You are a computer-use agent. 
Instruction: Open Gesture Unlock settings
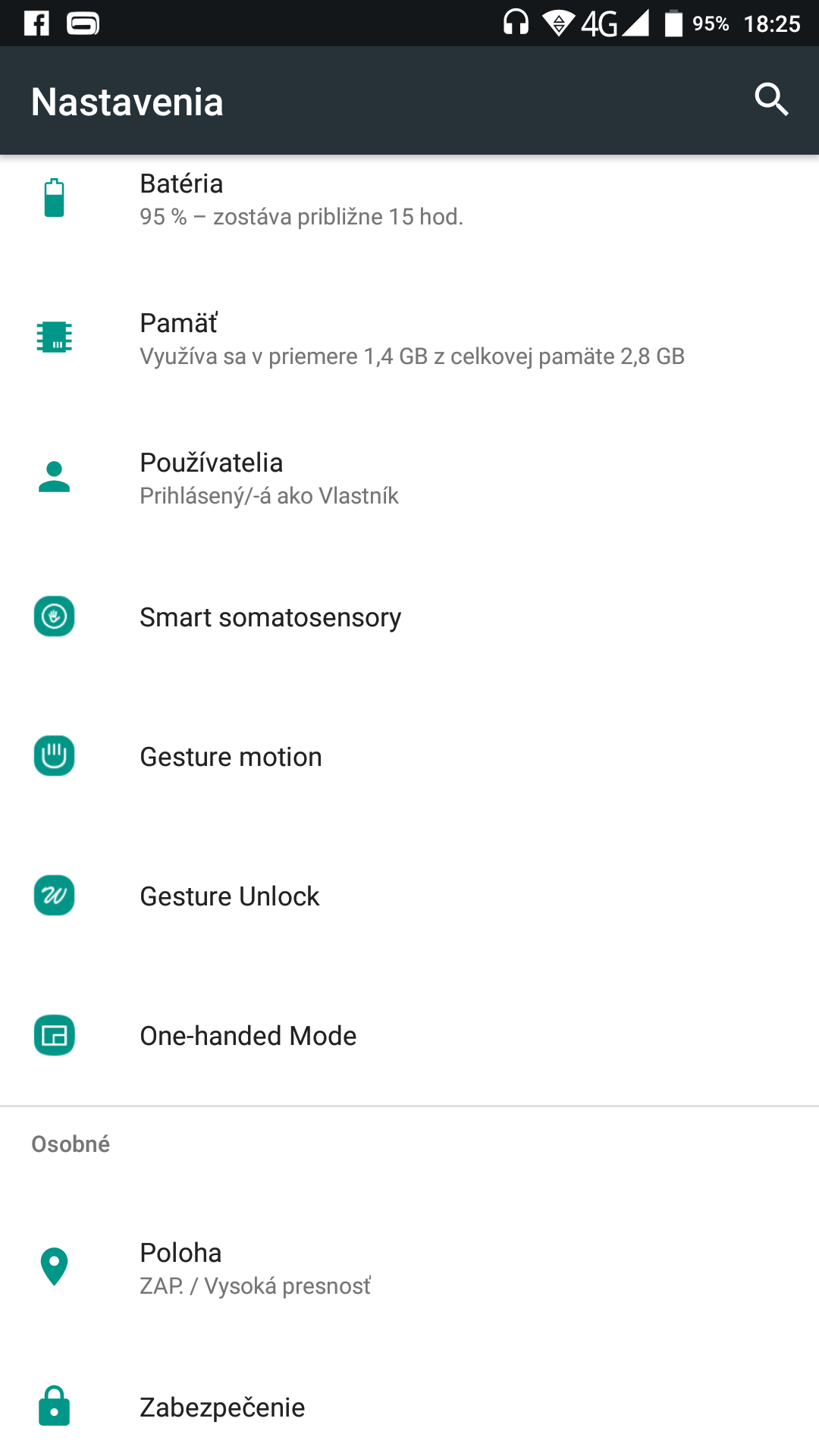pos(409,896)
